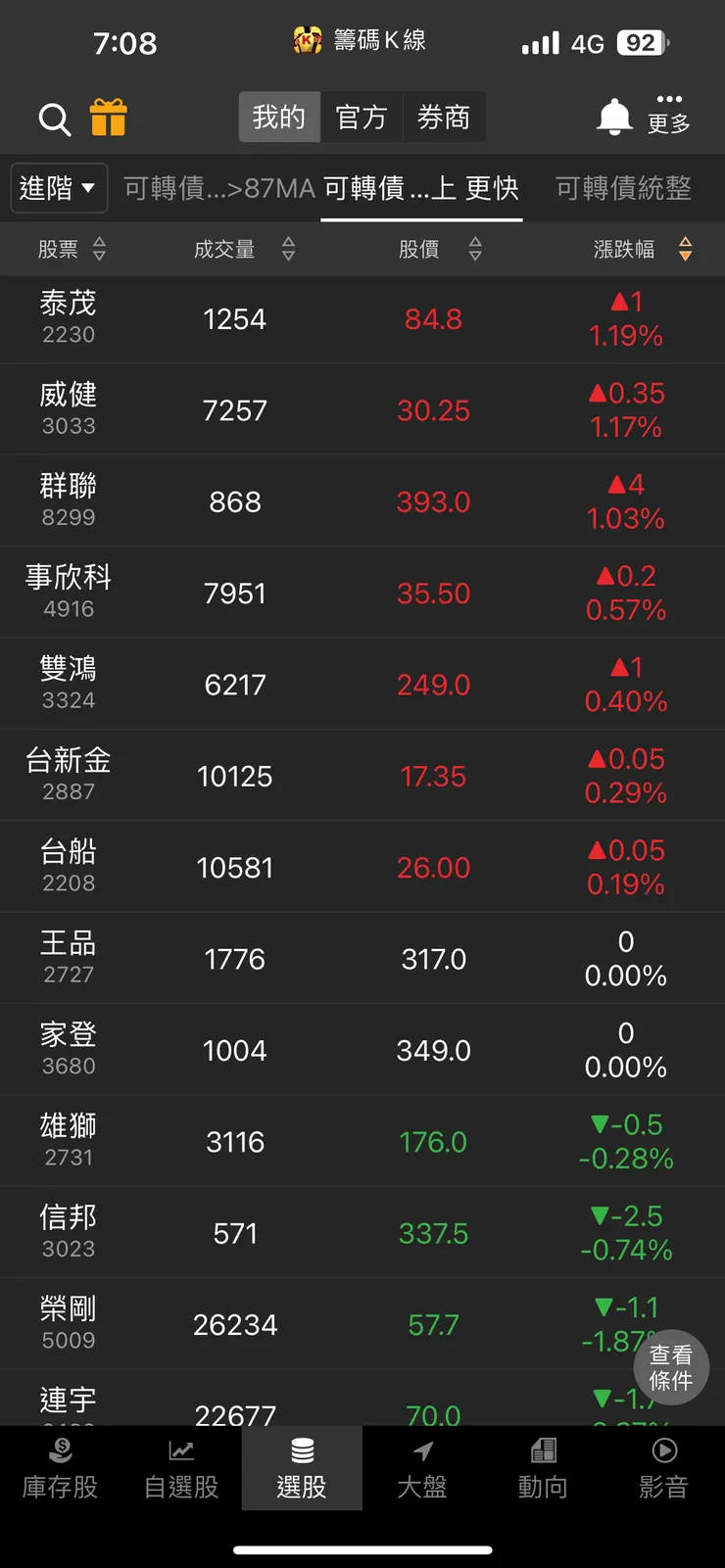Expand sorting options for 股票 column

99,249
